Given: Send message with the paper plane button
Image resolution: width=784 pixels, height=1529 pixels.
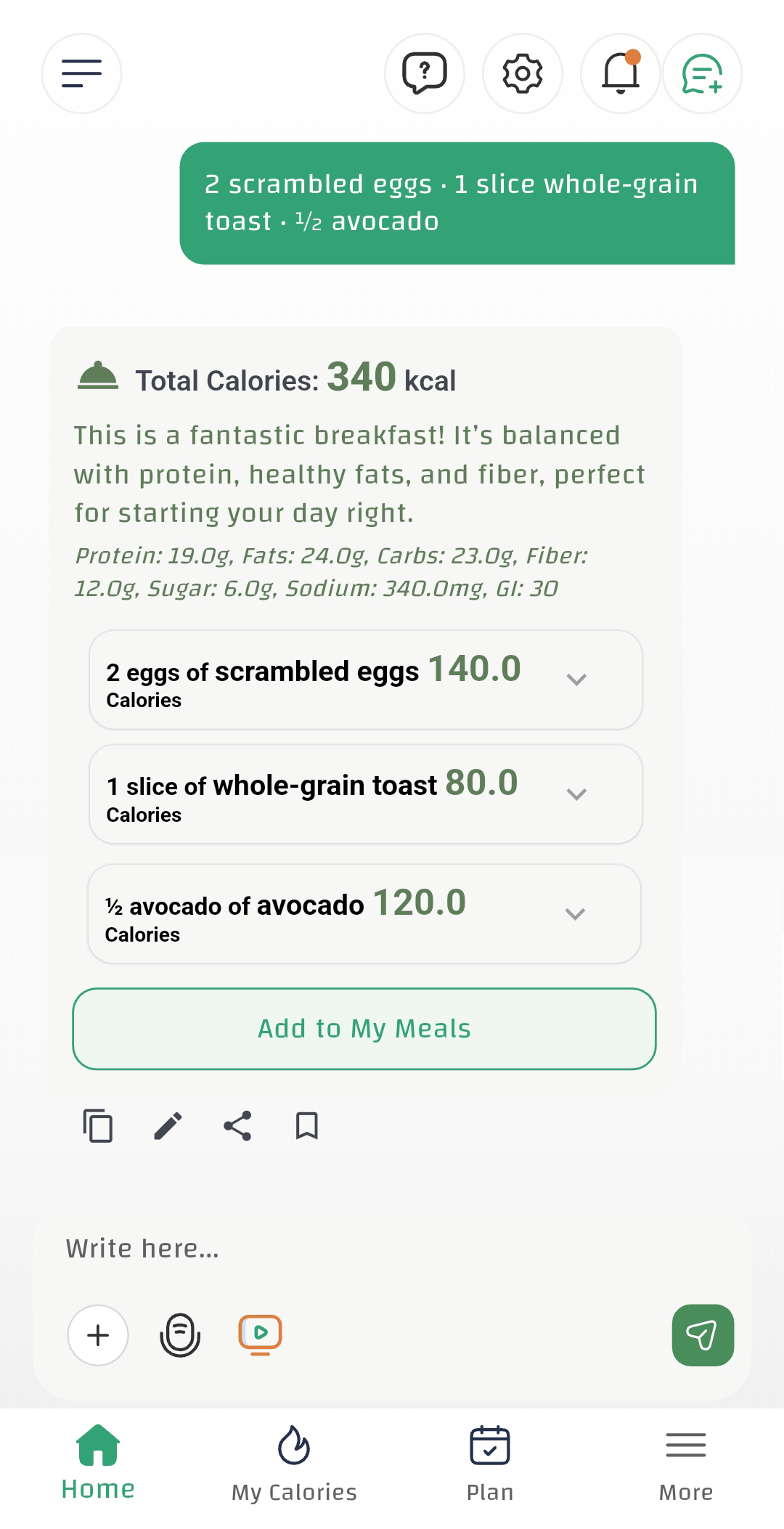Looking at the screenshot, I should pos(701,1336).
